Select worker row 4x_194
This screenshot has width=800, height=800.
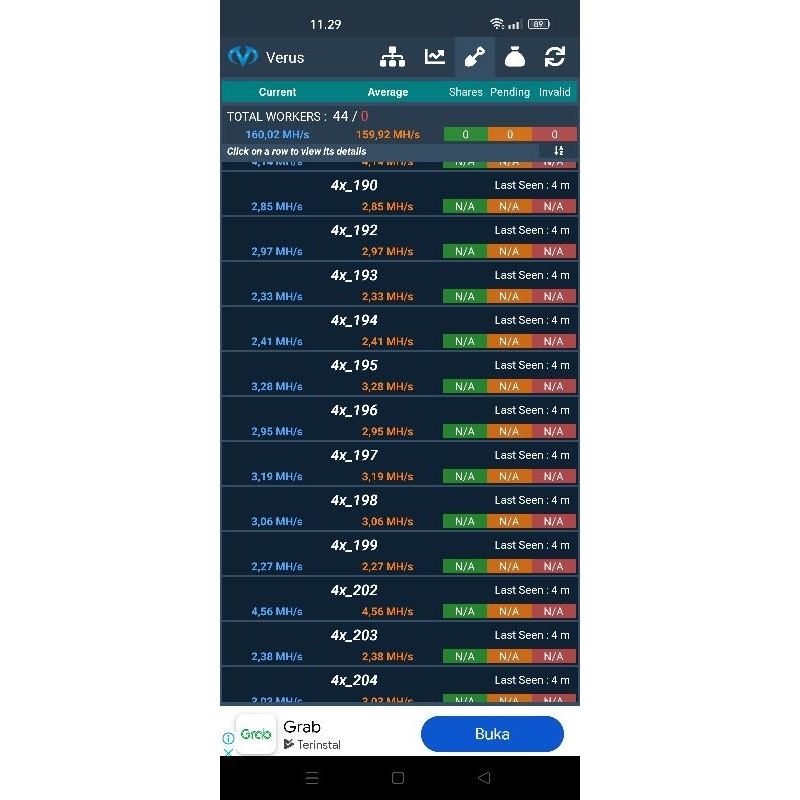tap(354, 321)
